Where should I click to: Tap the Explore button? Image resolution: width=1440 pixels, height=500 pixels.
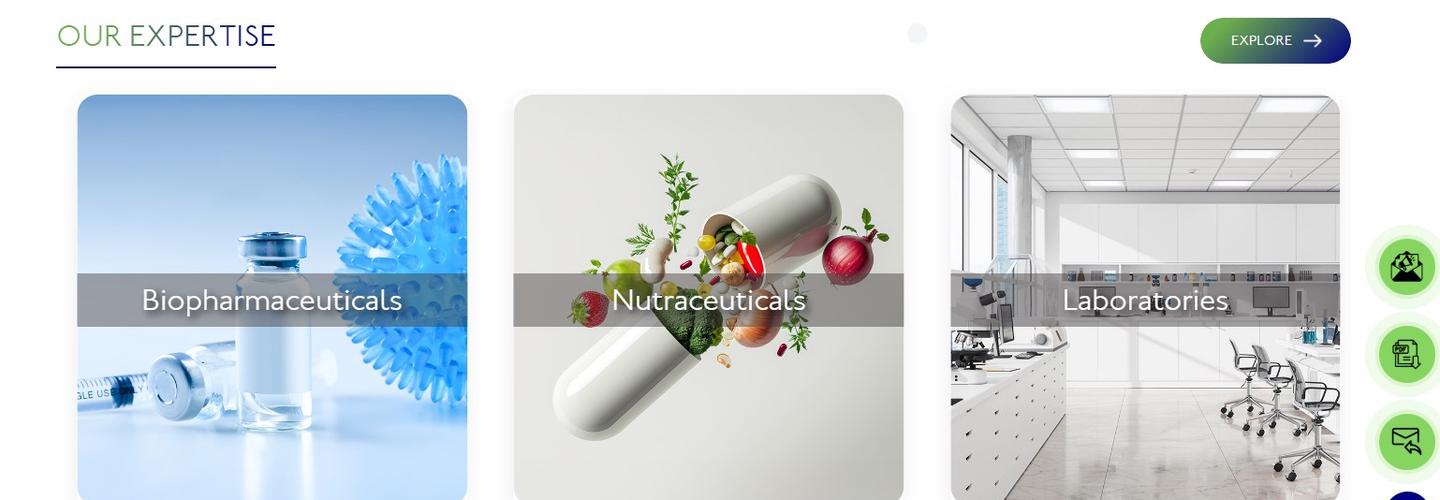(x=1275, y=40)
